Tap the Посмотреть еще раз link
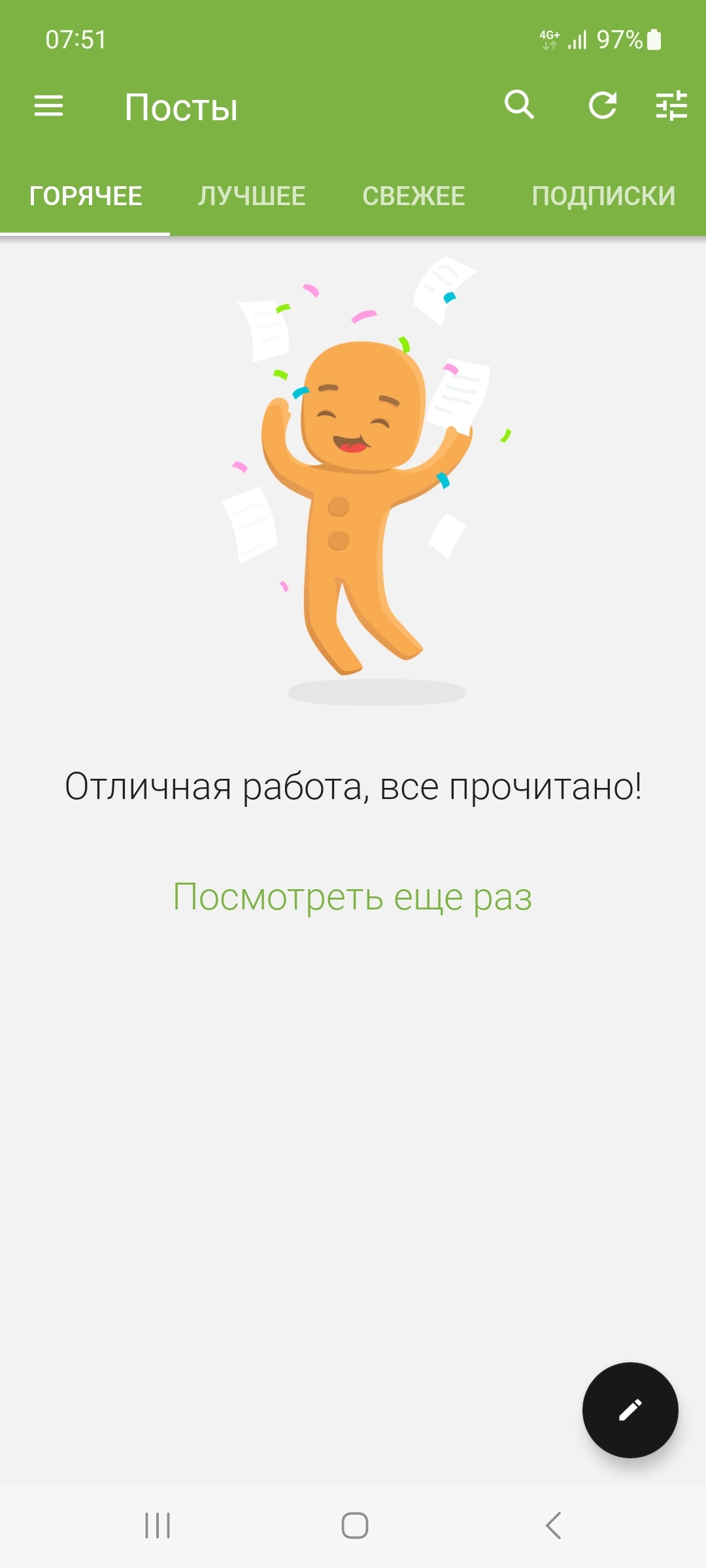Viewport: 706px width, 1568px height. click(352, 897)
